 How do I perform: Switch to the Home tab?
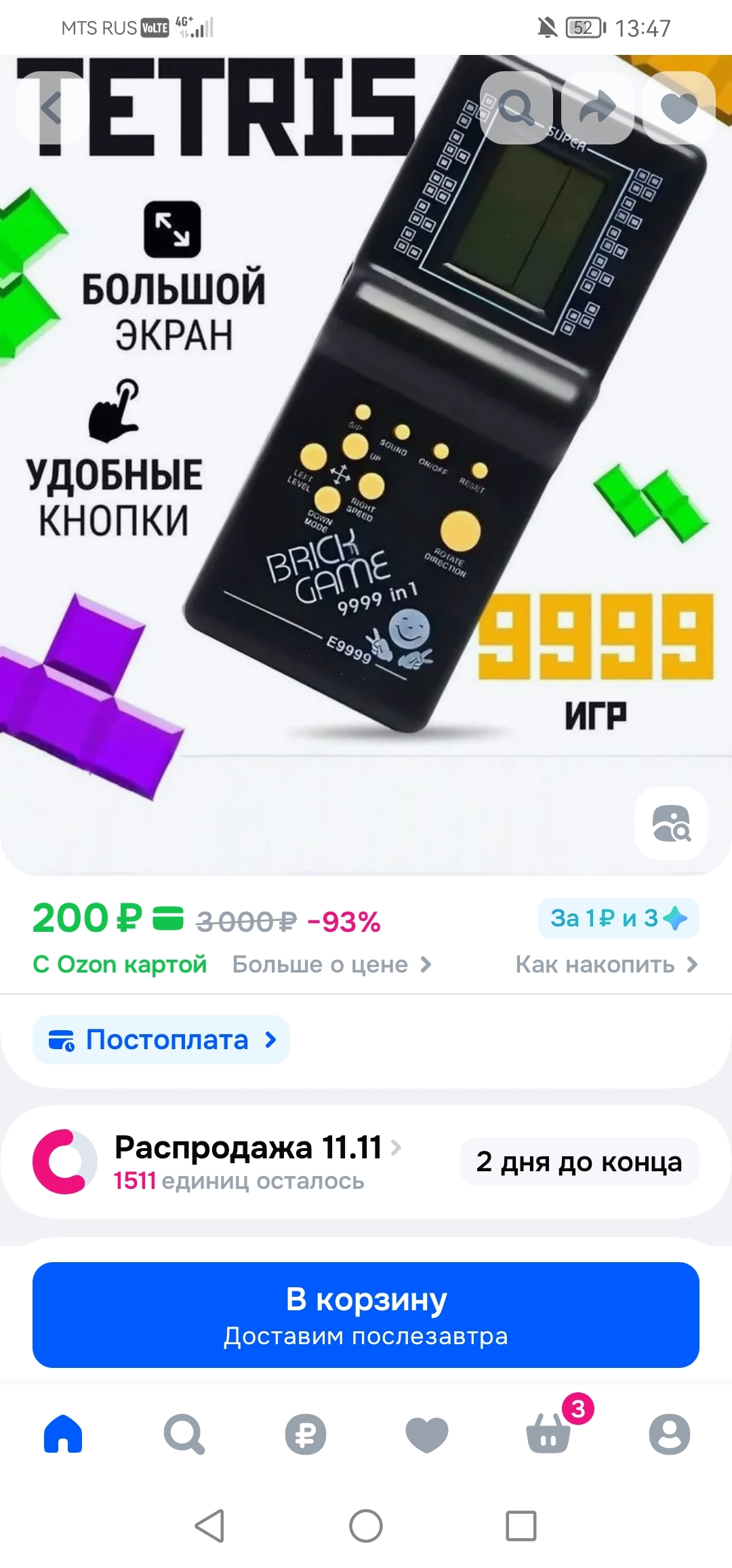(x=63, y=1434)
